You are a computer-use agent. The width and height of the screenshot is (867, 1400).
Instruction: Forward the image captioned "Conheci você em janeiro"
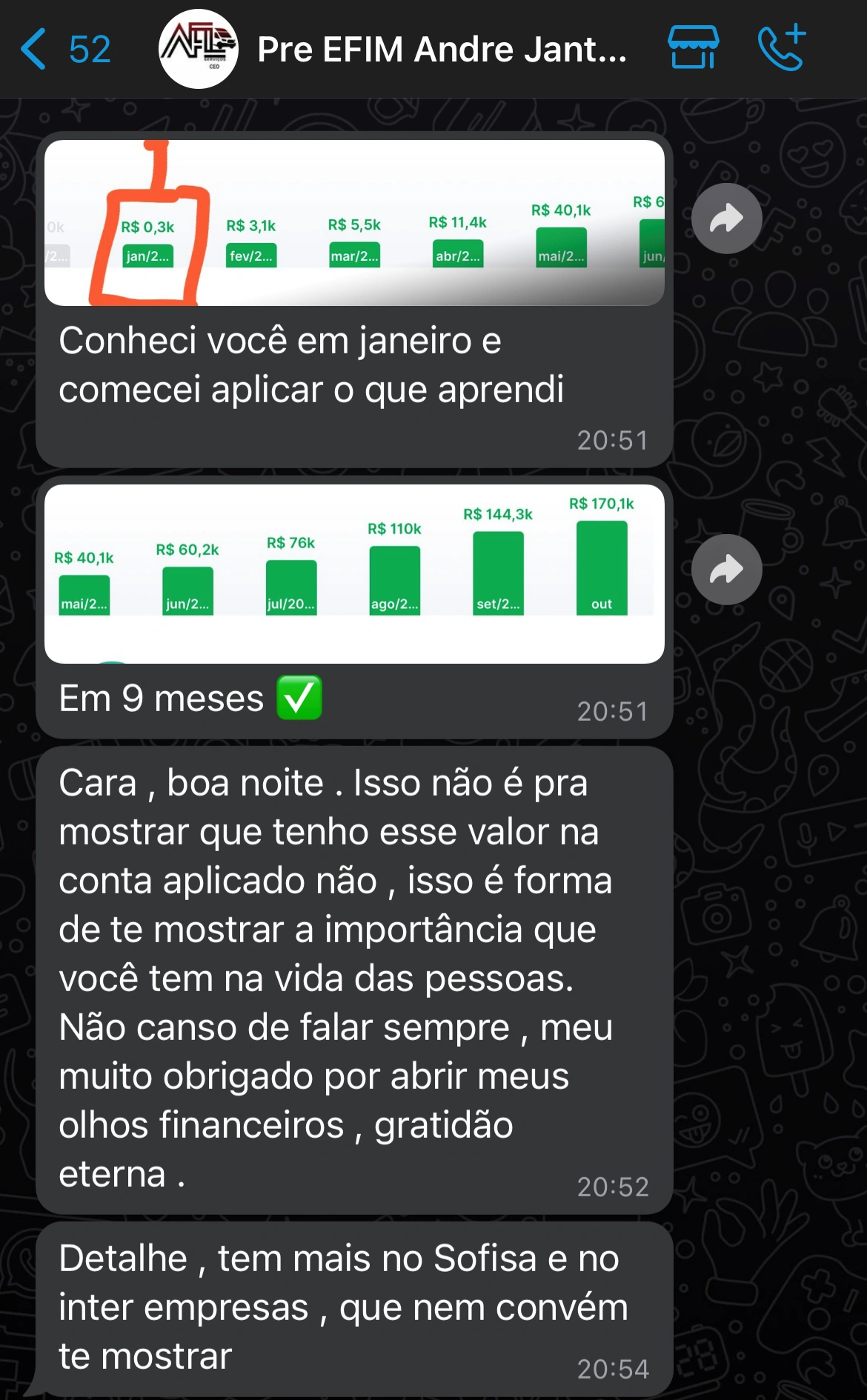coord(726,219)
